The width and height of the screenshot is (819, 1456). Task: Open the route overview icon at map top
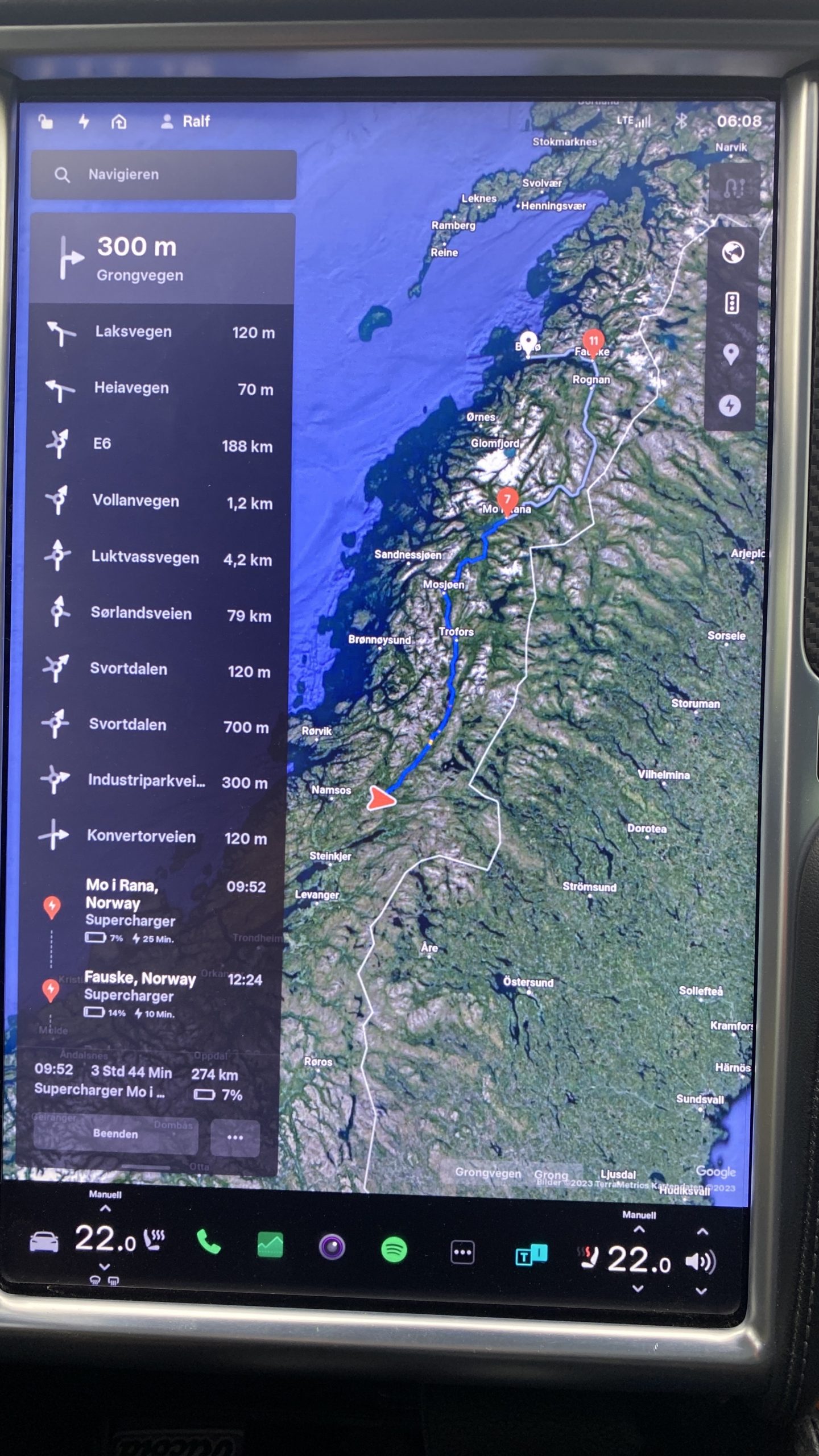(735, 188)
